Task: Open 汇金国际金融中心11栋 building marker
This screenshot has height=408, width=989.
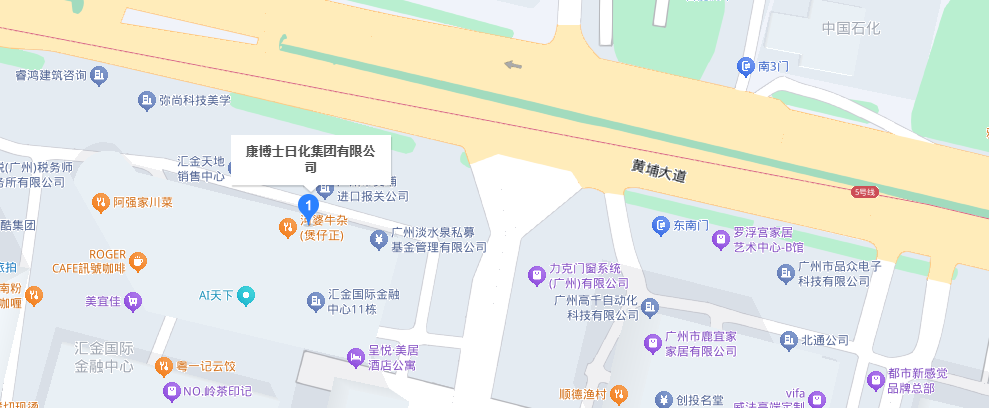Action: point(315,300)
